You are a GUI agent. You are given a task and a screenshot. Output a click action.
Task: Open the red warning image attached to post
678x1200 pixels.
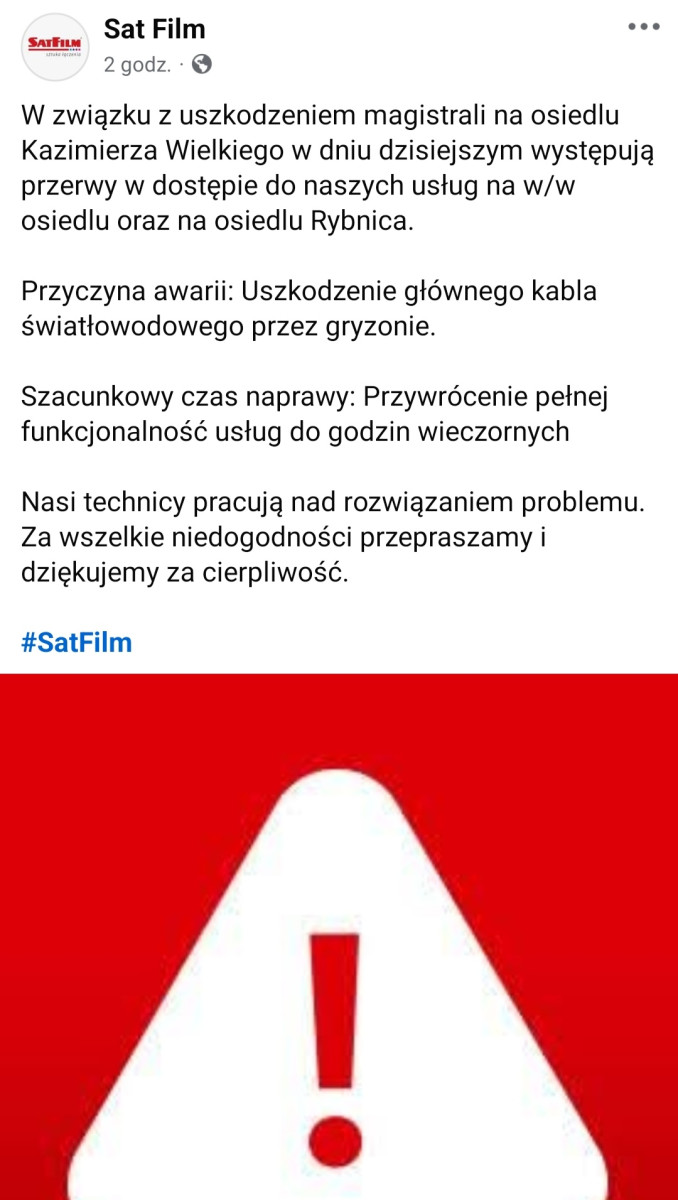click(339, 935)
